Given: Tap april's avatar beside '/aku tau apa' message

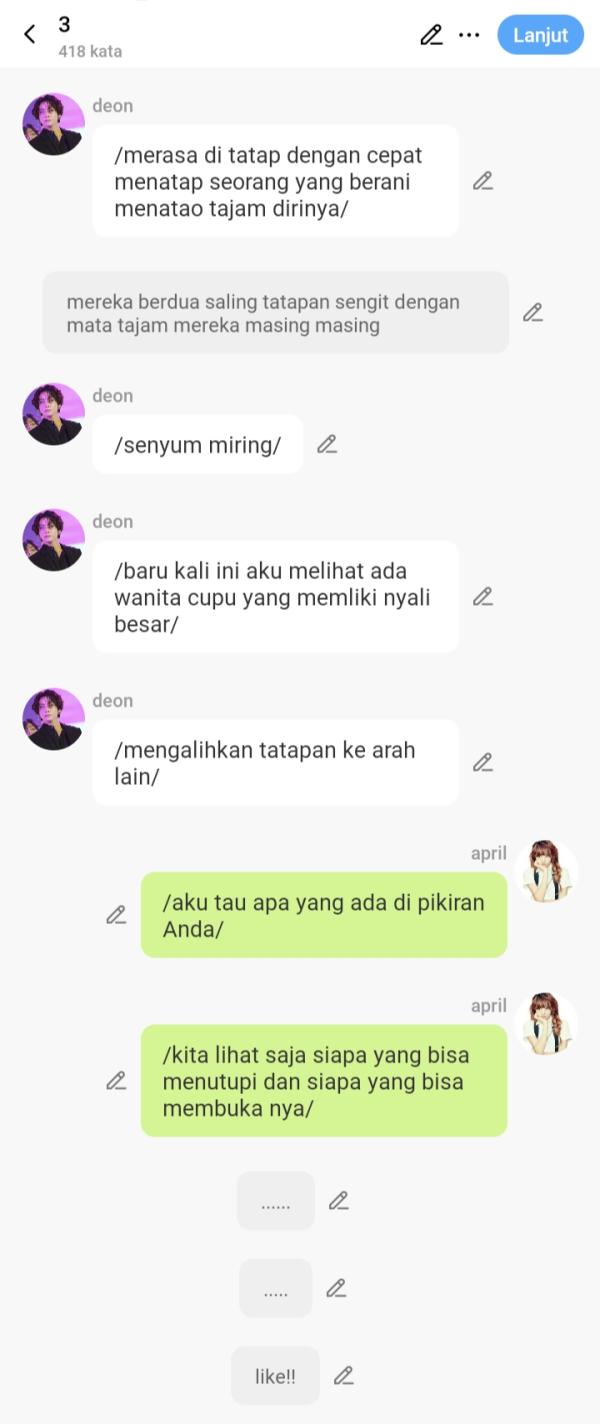Looking at the screenshot, I should point(547,872).
